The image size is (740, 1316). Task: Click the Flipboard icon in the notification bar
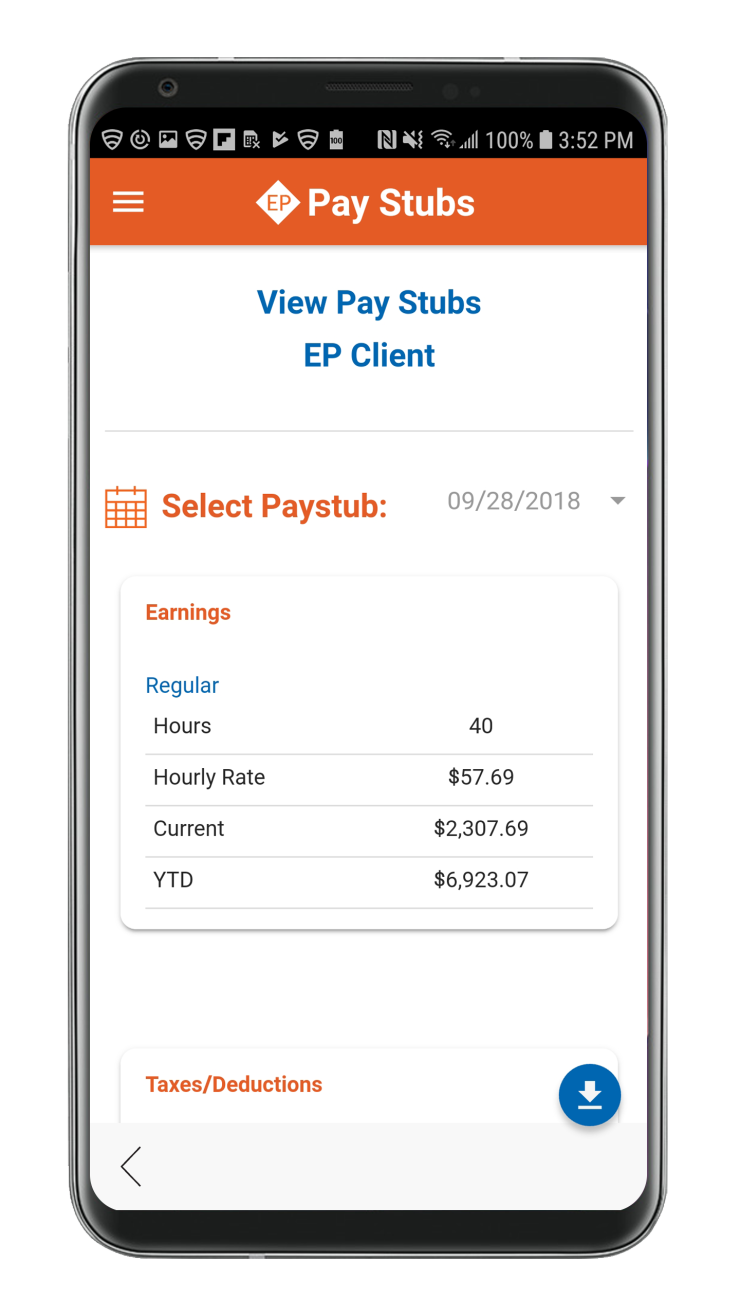(x=225, y=139)
